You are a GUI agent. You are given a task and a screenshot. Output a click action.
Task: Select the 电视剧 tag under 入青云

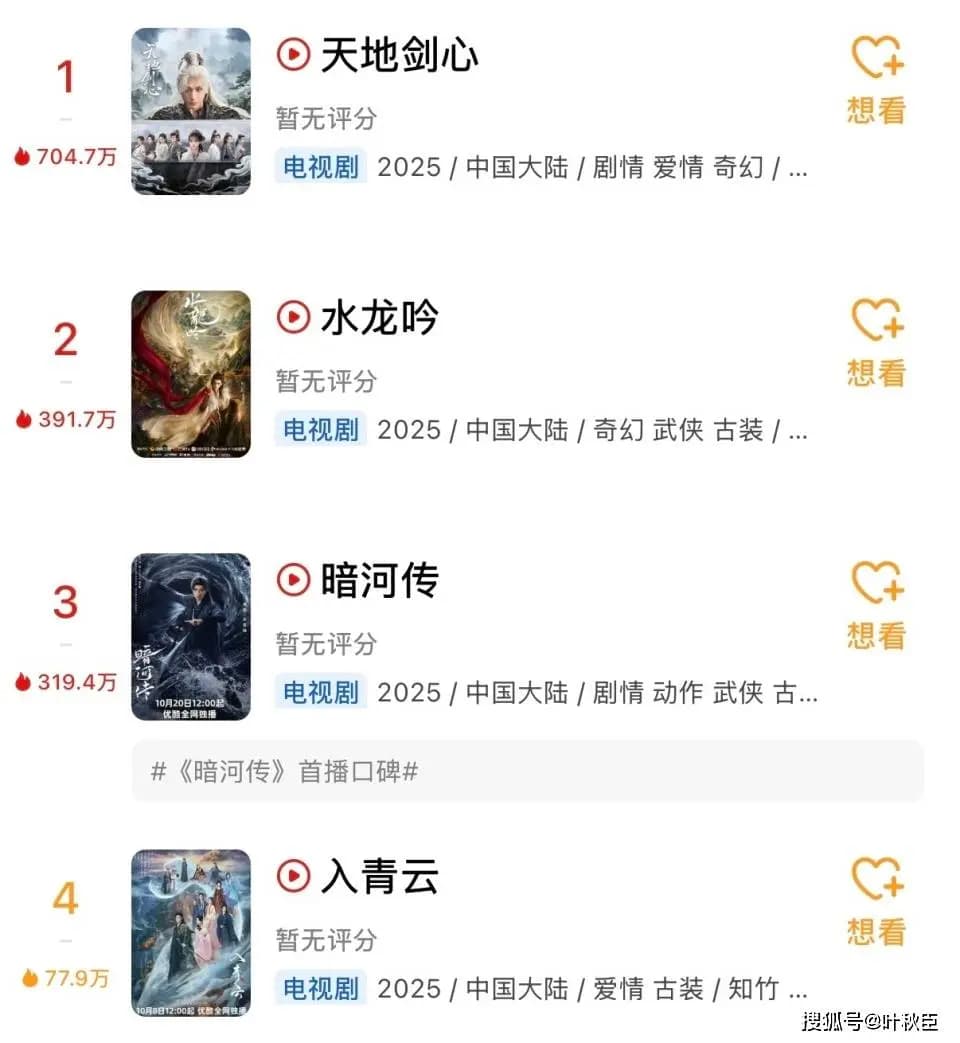click(x=320, y=989)
